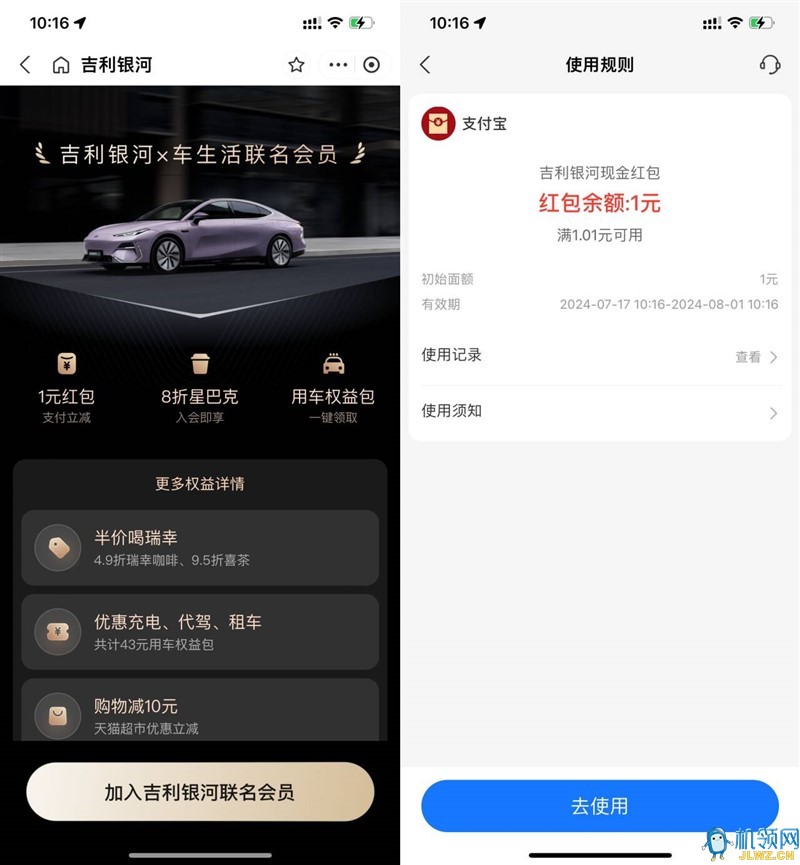Go back from the 使用规则 page
The width and height of the screenshot is (800, 865).
tap(426, 65)
